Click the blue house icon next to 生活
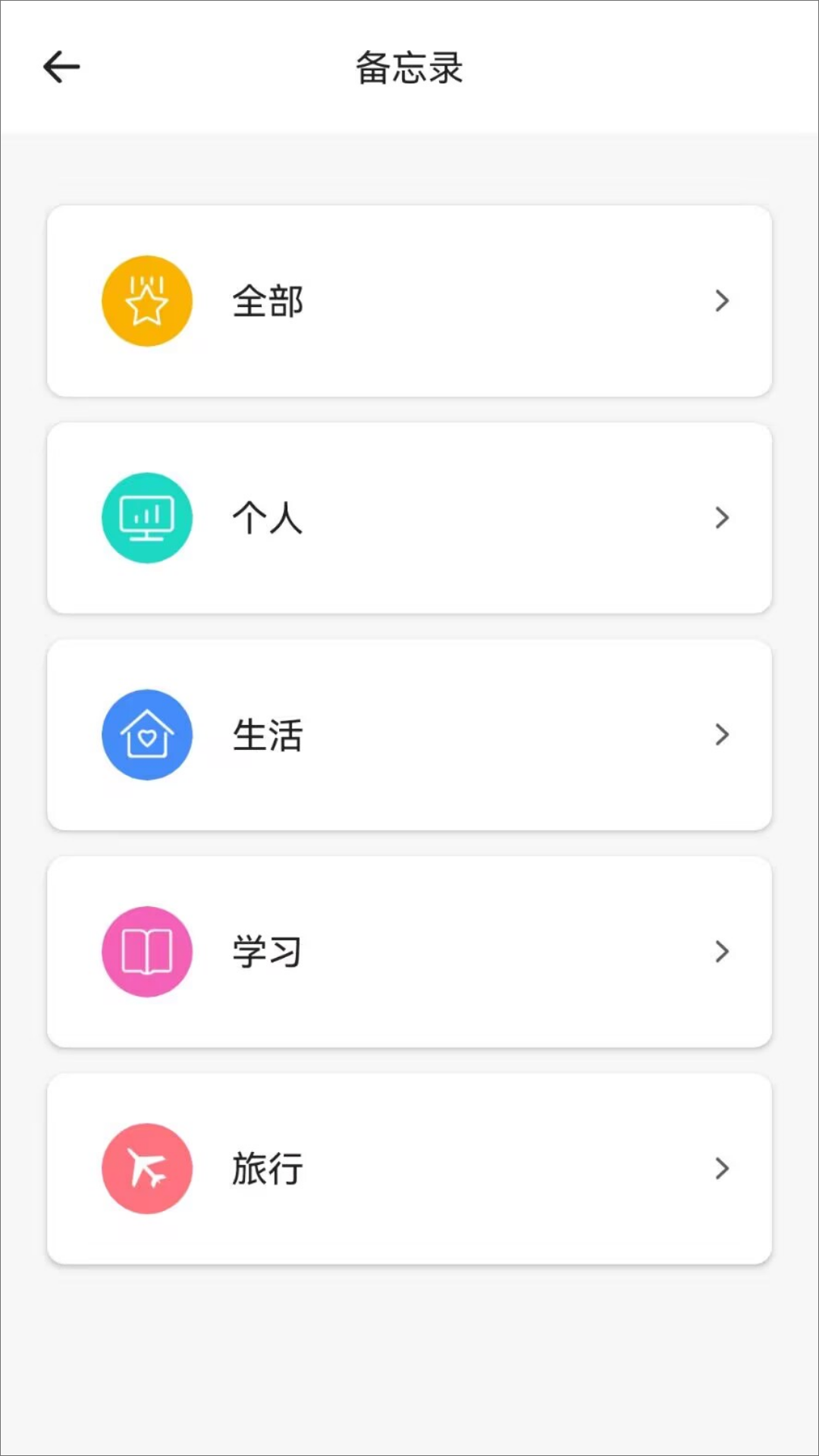Screen dimensions: 819x1456 click(x=147, y=734)
